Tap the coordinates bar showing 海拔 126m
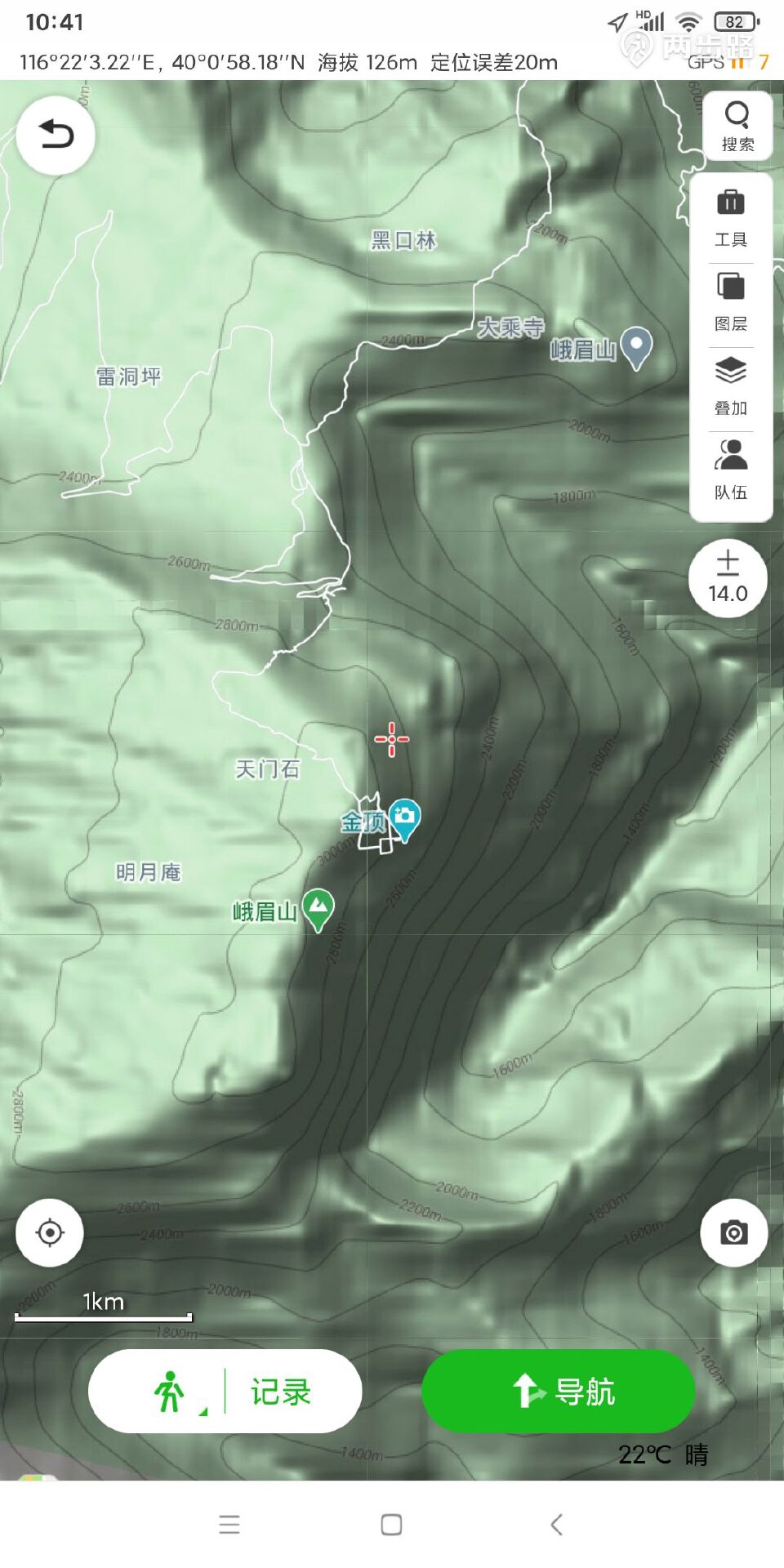 [286, 61]
